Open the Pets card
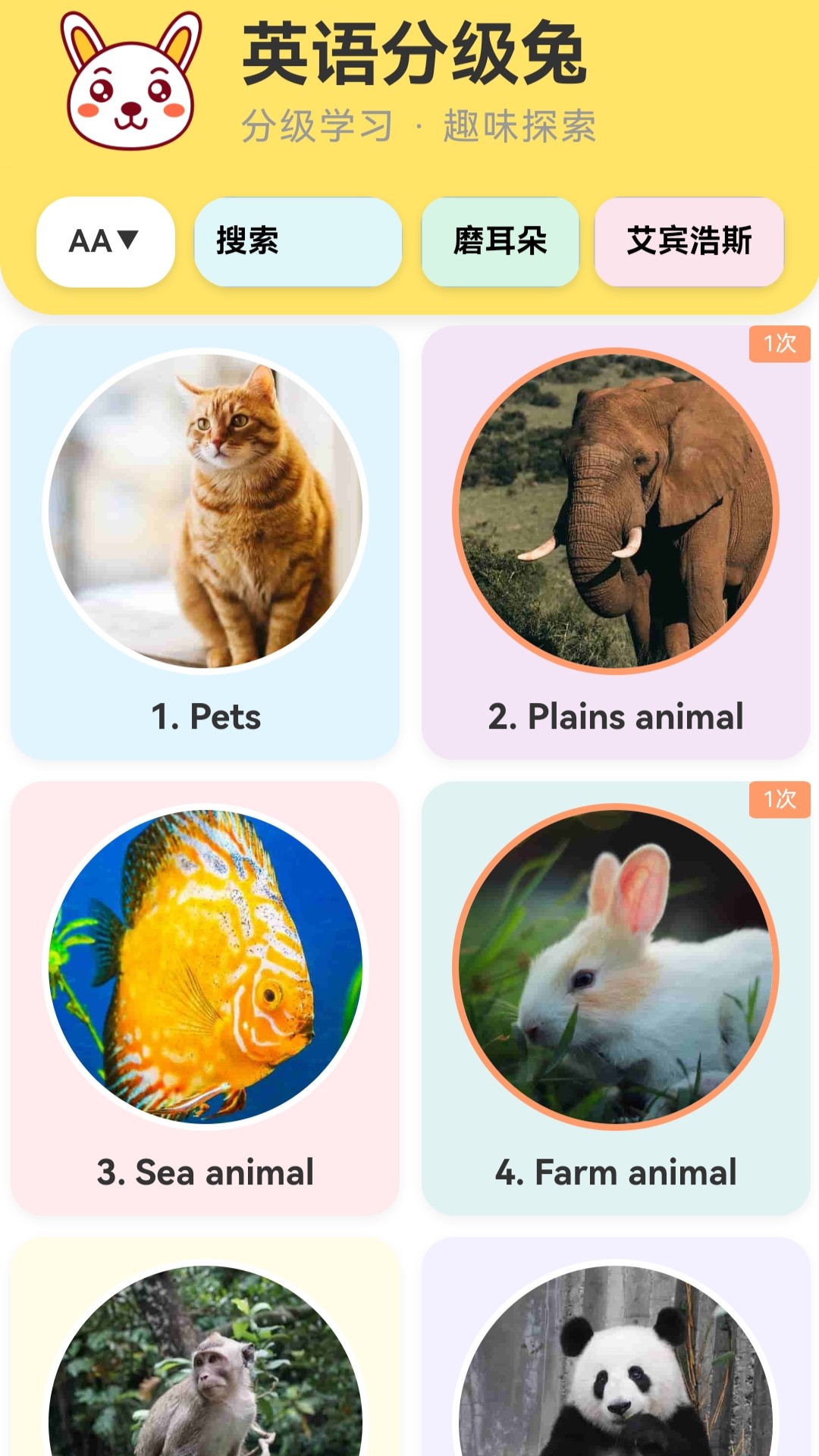 pos(205,543)
